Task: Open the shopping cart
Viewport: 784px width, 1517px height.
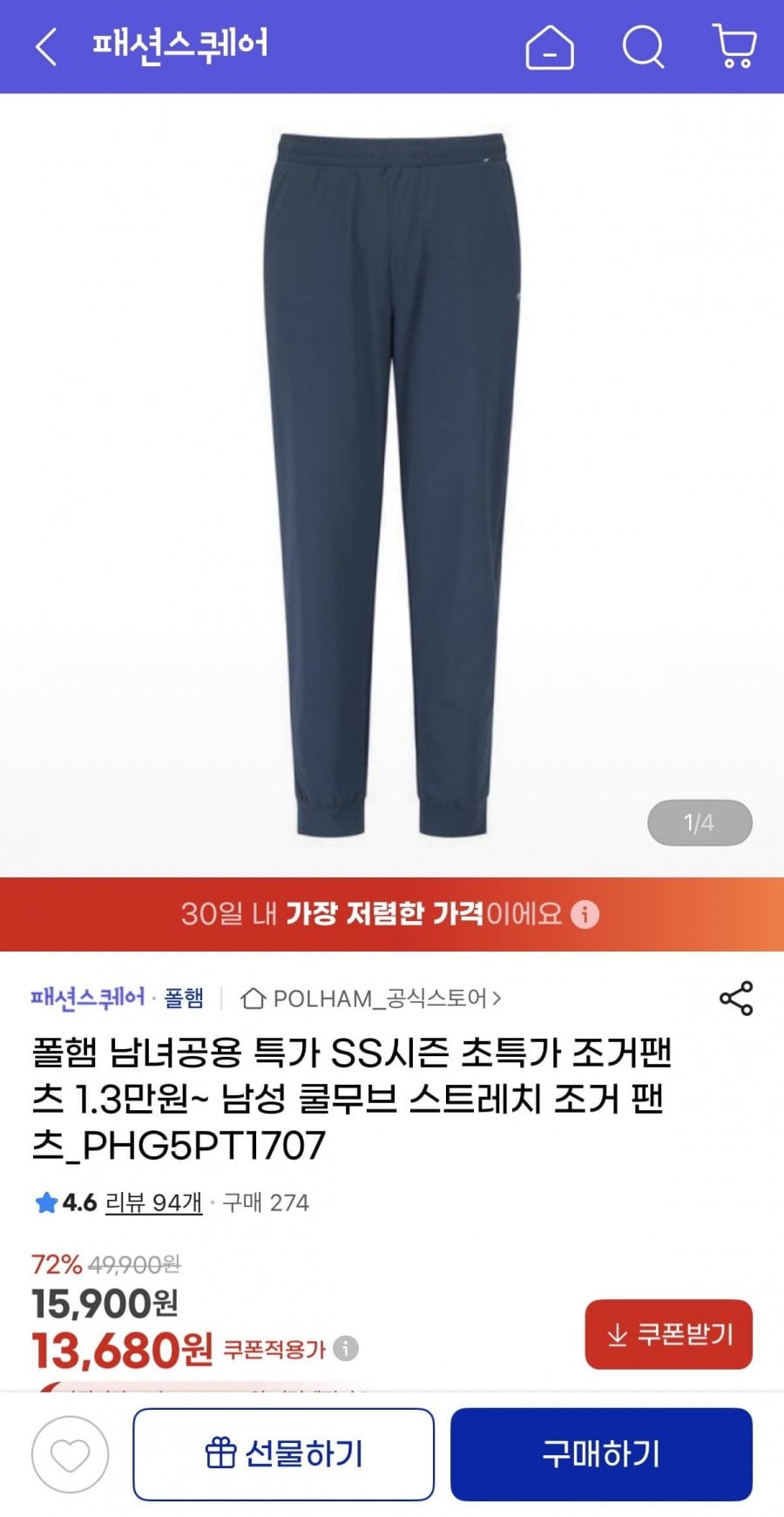Action: [734, 46]
